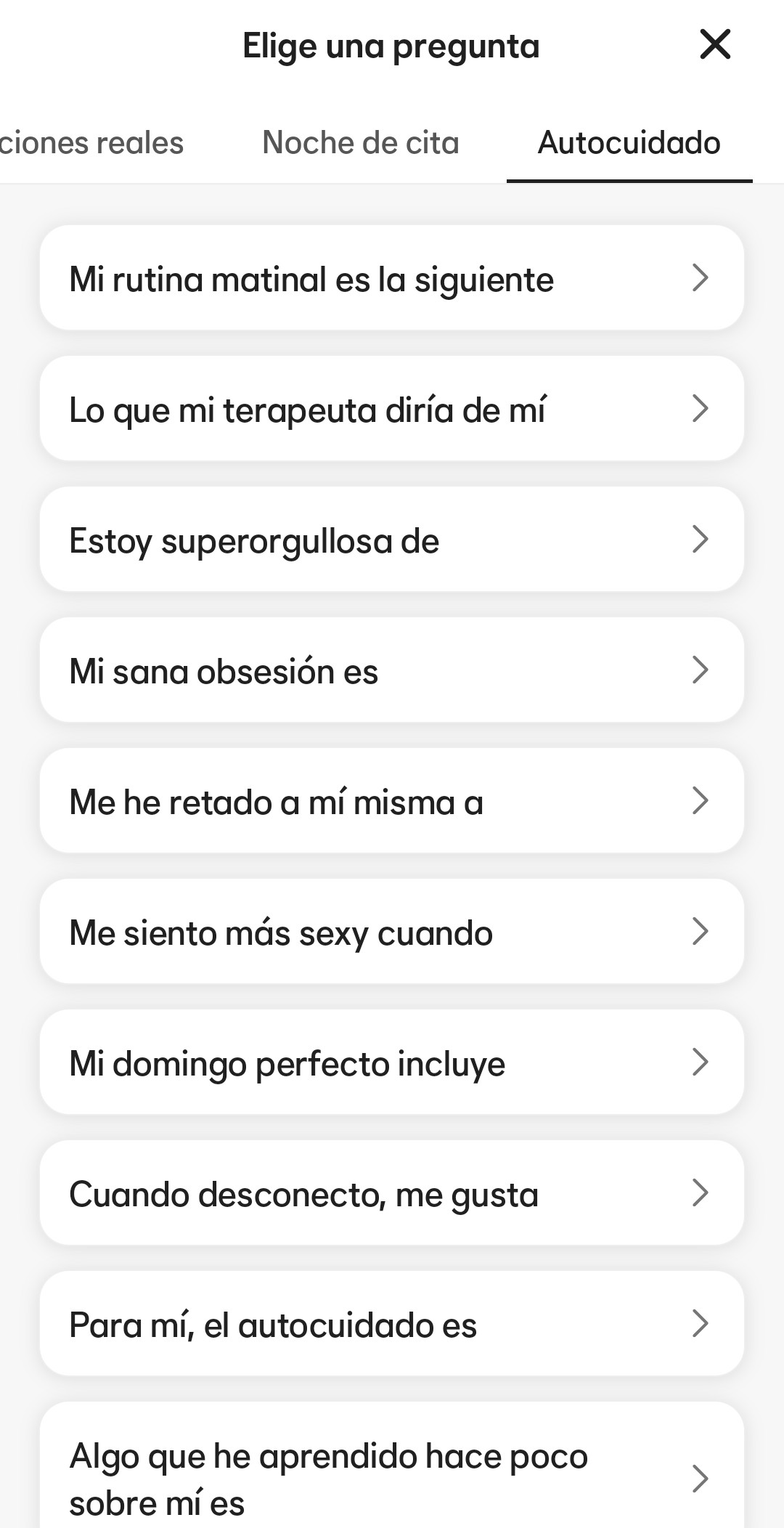Switch to the Noche de cita tab

coord(360,143)
